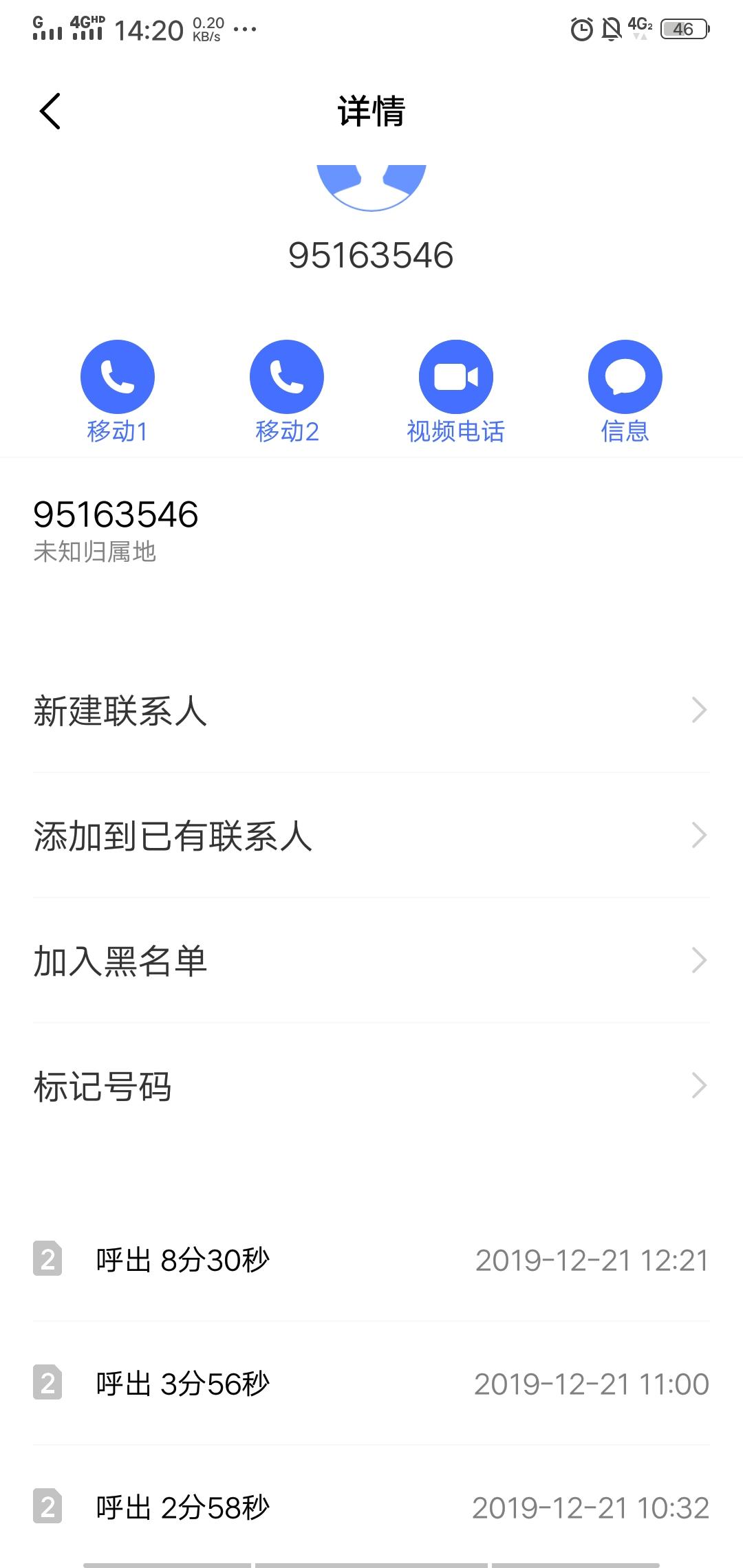This screenshot has width=743, height=1568.
Task: Select 添加到已有联系人
Action: click(x=371, y=836)
